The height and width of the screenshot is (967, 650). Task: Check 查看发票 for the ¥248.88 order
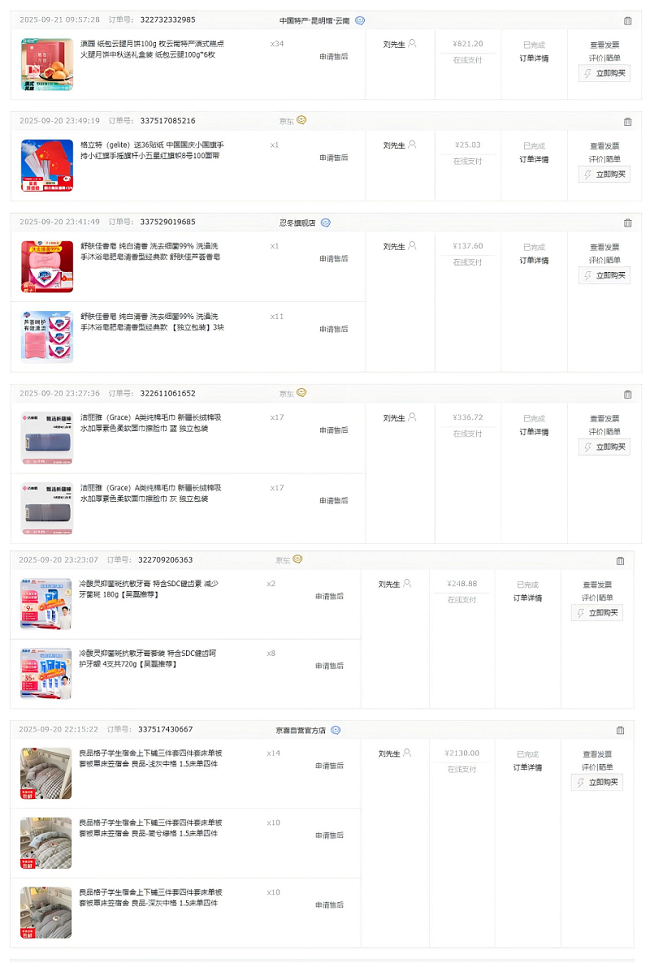(x=597, y=585)
